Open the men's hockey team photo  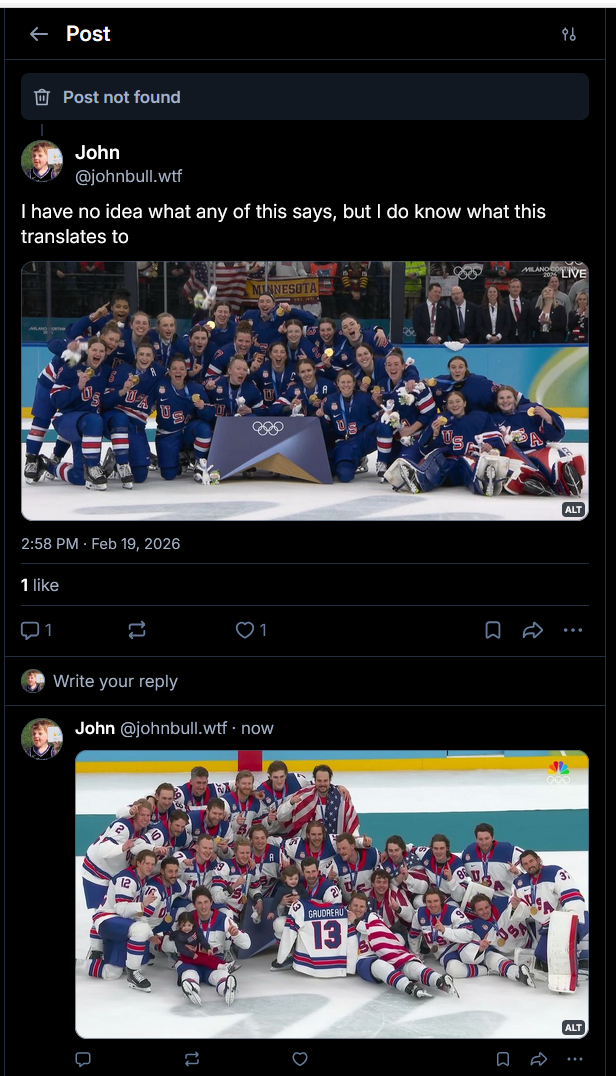coord(331,893)
